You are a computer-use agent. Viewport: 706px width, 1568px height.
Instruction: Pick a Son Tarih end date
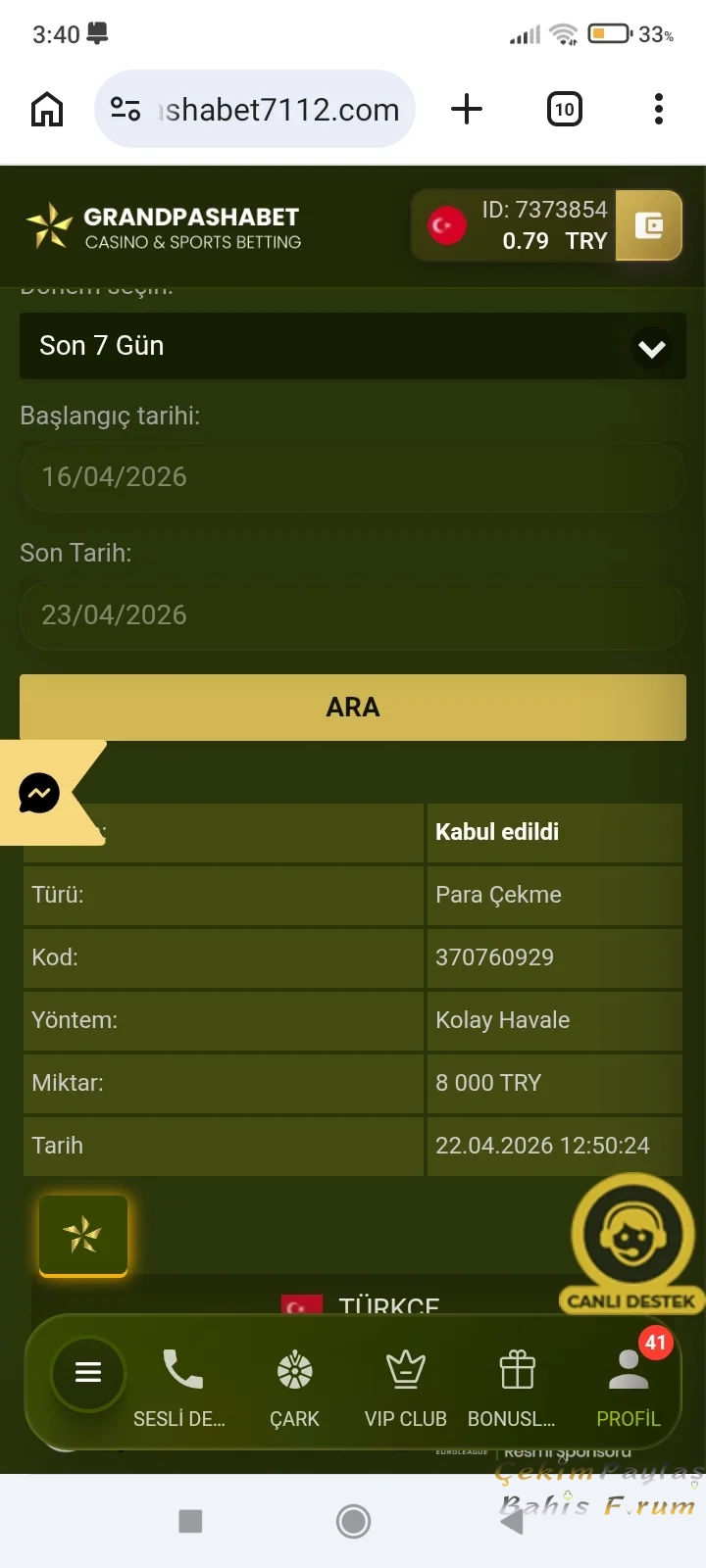353,615
